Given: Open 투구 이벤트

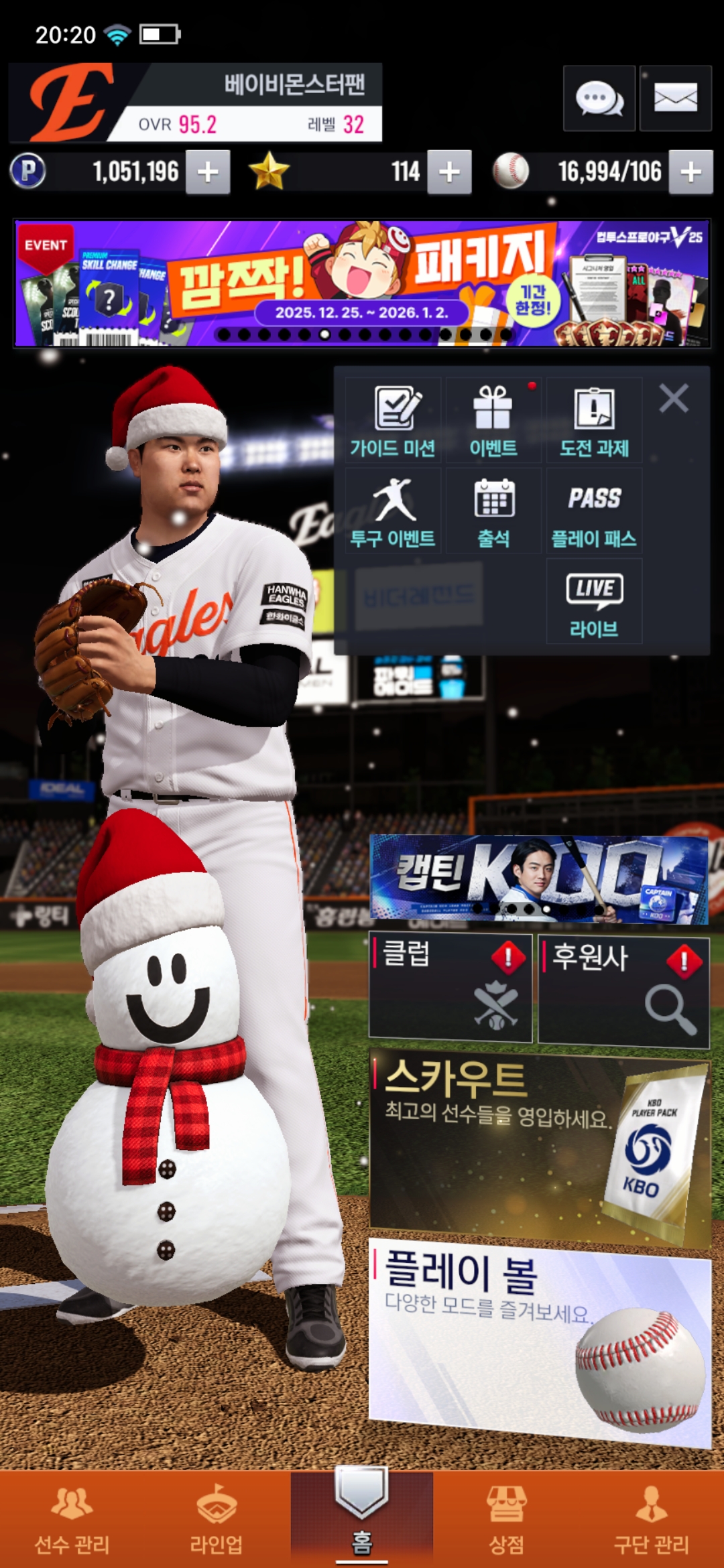Looking at the screenshot, I should tap(393, 511).
